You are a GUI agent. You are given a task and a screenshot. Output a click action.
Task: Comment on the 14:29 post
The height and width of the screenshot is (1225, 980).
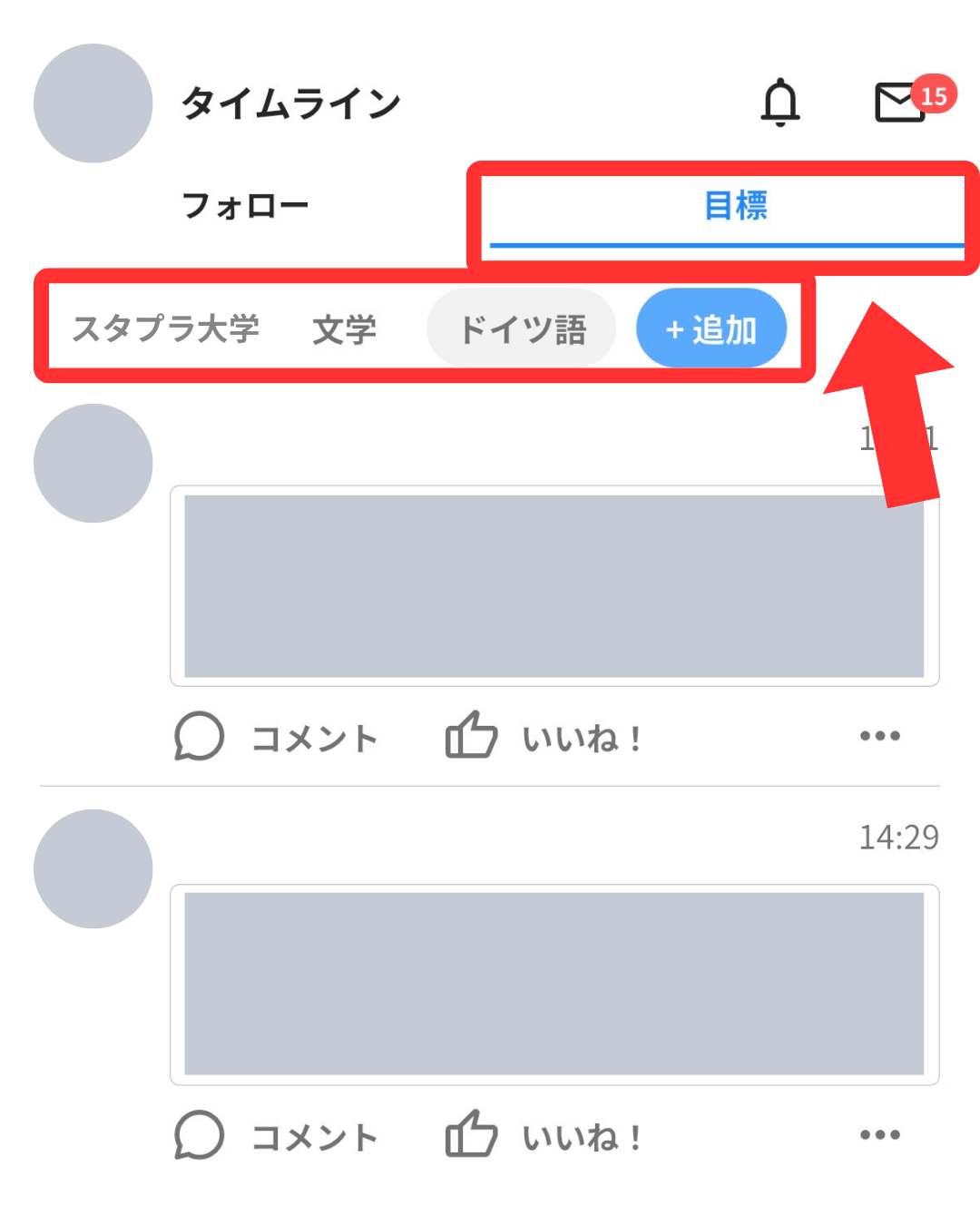[x=276, y=1135]
